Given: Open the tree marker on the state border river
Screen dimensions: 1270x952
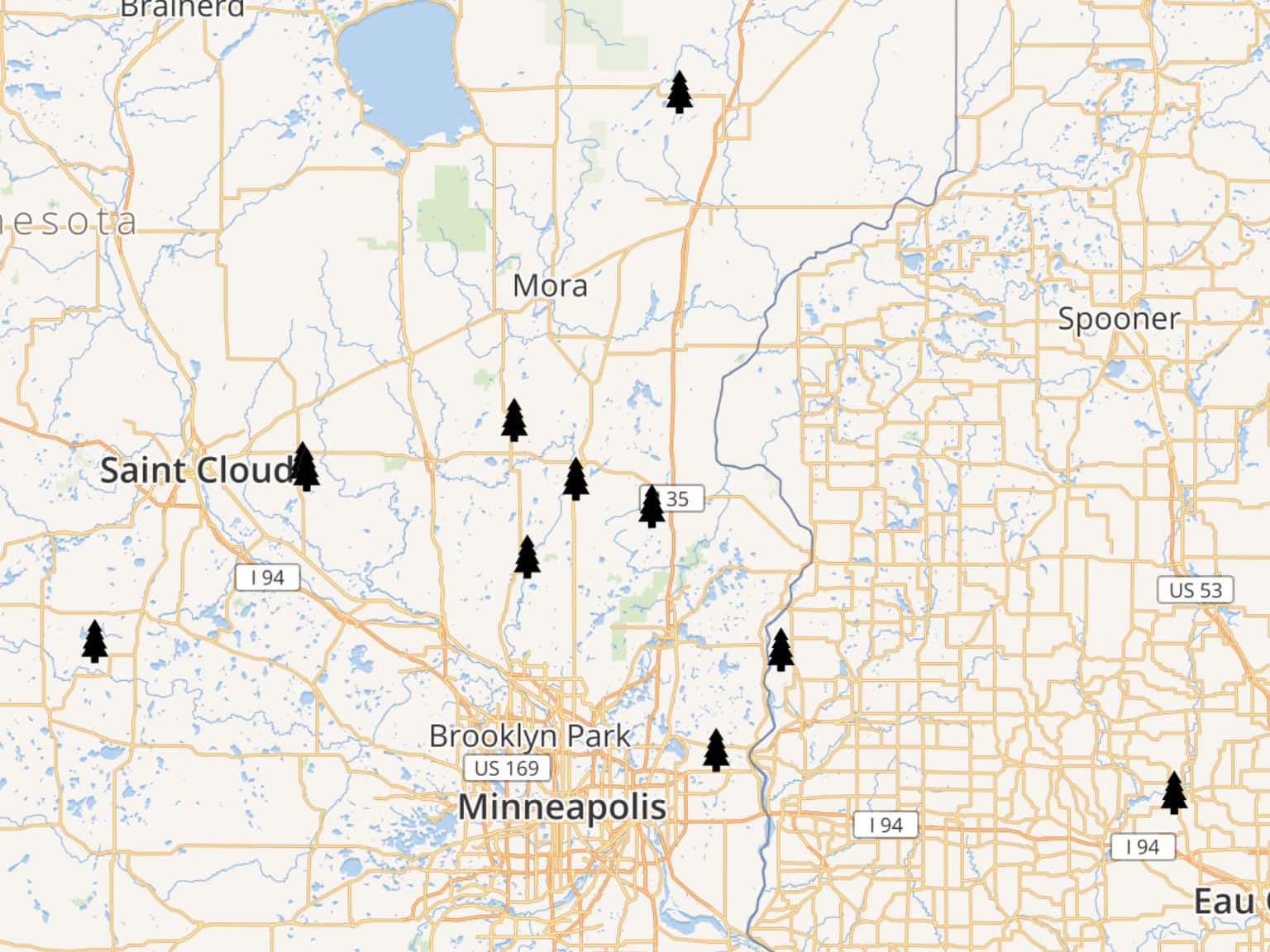Looking at the screenshot, I should (x=781, y=650).
